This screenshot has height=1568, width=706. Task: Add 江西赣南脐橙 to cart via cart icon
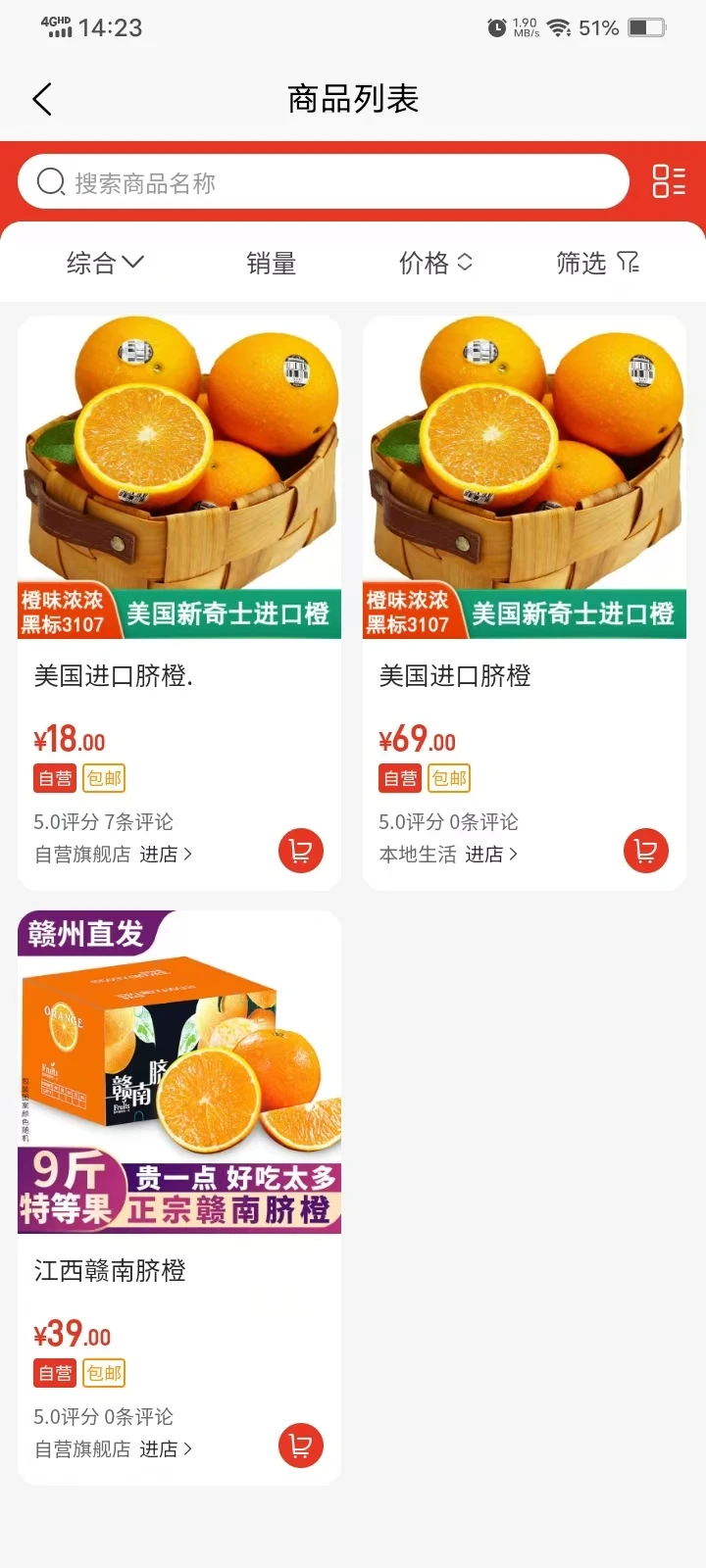(301, 1445)
